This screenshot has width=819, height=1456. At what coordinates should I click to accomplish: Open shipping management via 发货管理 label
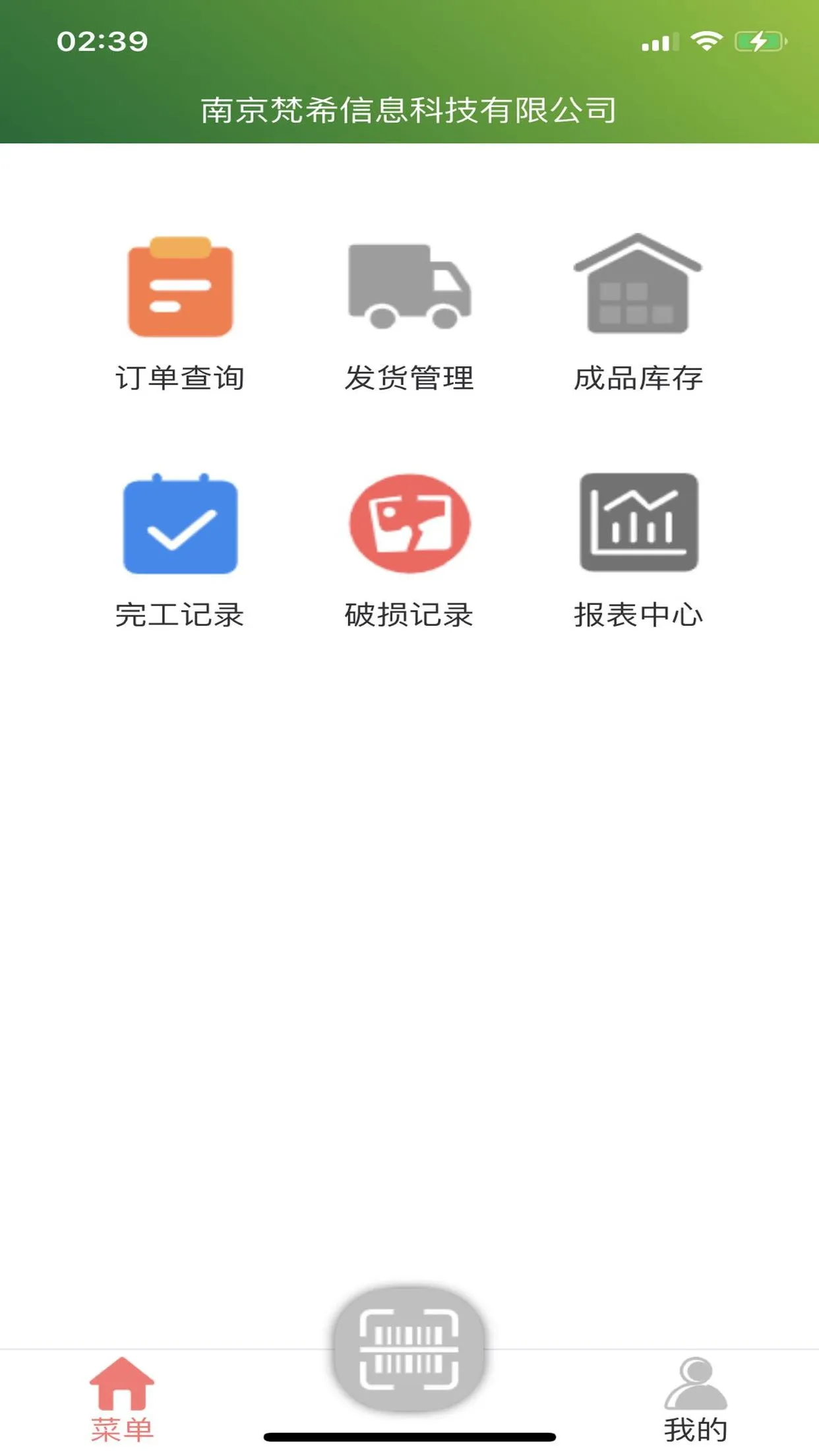pyautogui.click(x=409, y=377)
